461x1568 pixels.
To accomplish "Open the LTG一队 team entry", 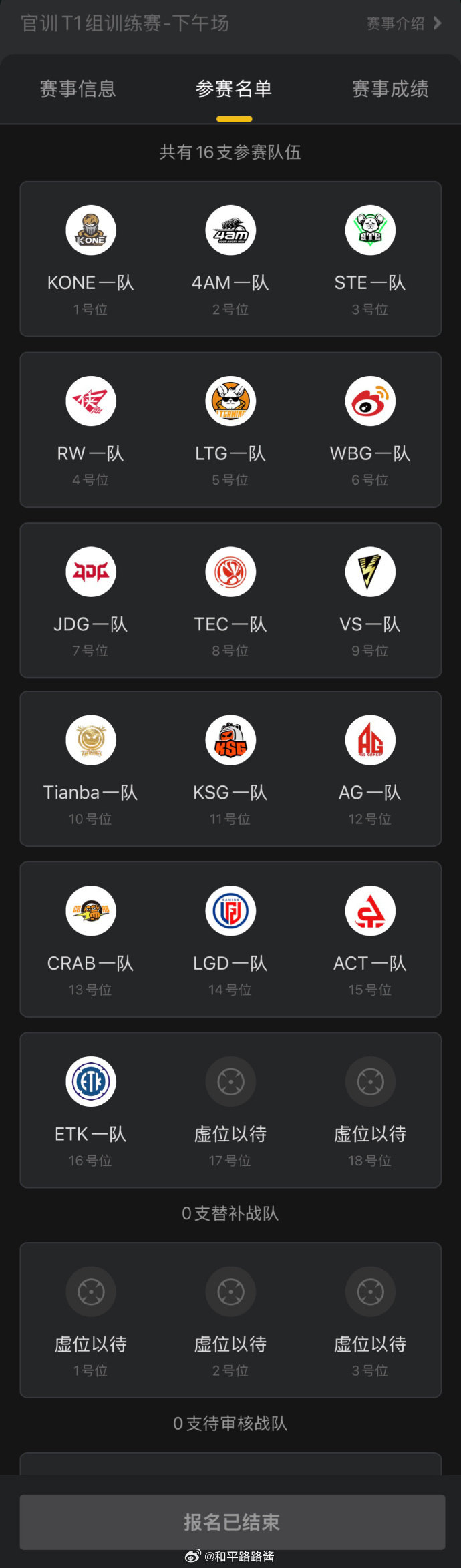I will 230,402.
